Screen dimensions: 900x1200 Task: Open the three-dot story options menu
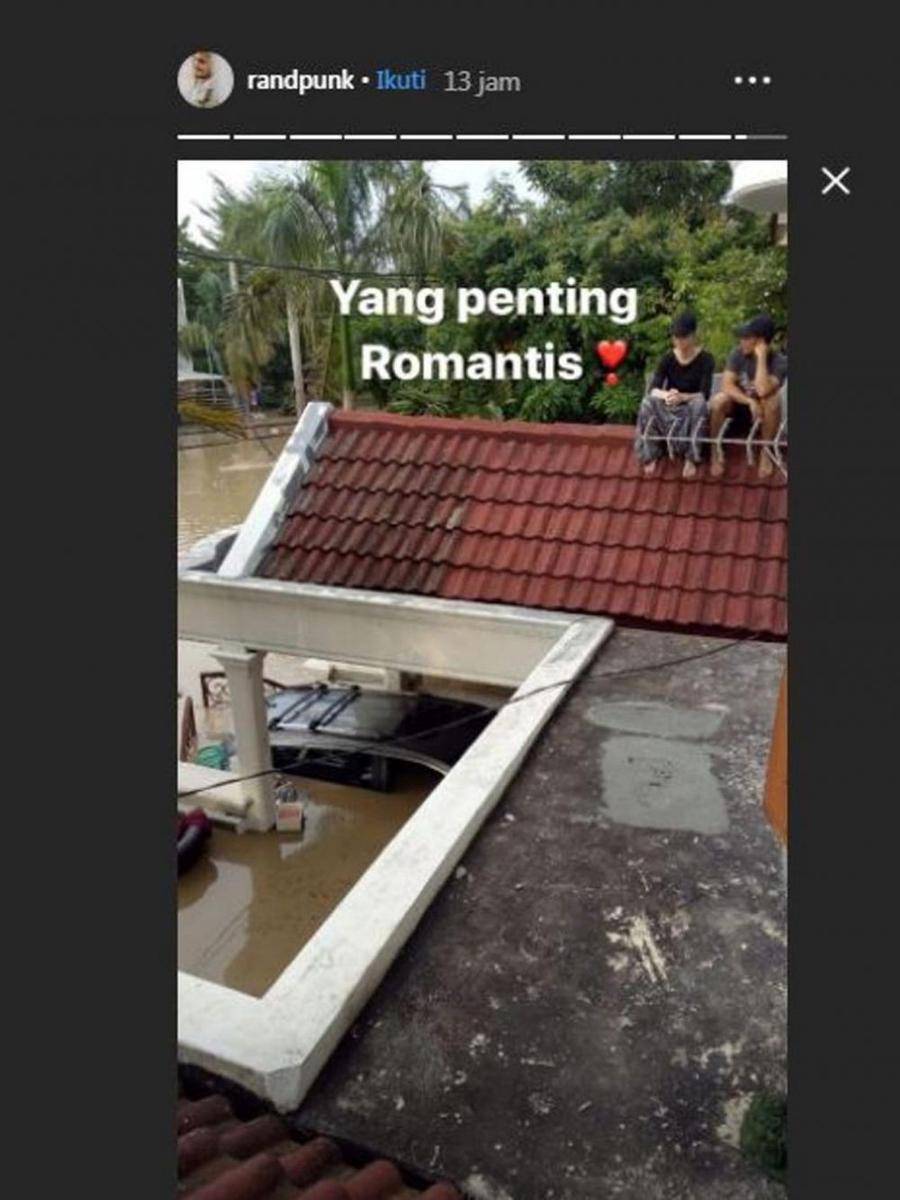[752, 81]
